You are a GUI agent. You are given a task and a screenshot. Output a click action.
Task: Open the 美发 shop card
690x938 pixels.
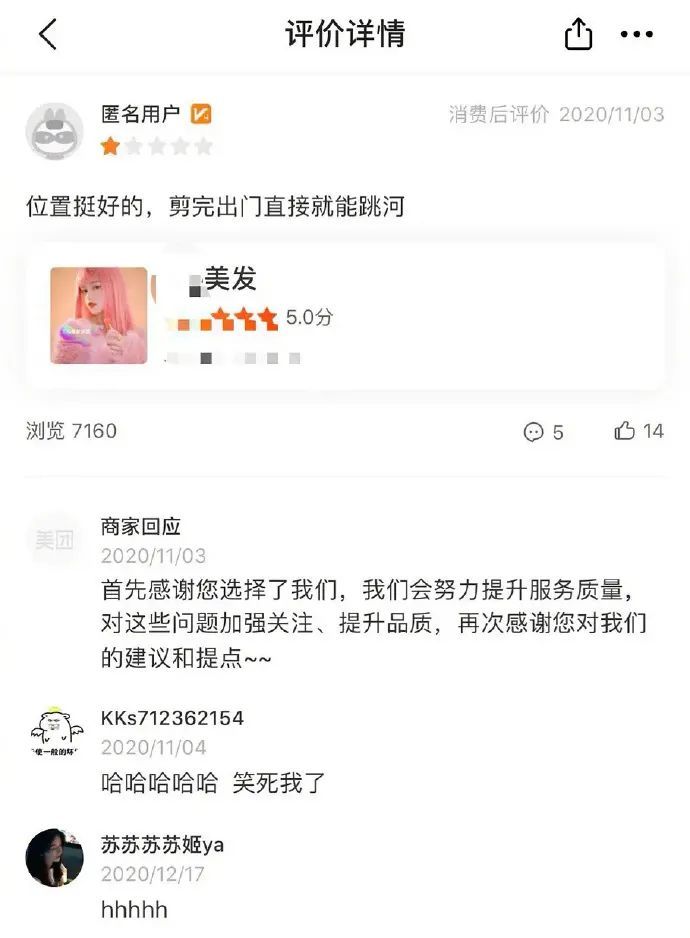click(345, 315)
